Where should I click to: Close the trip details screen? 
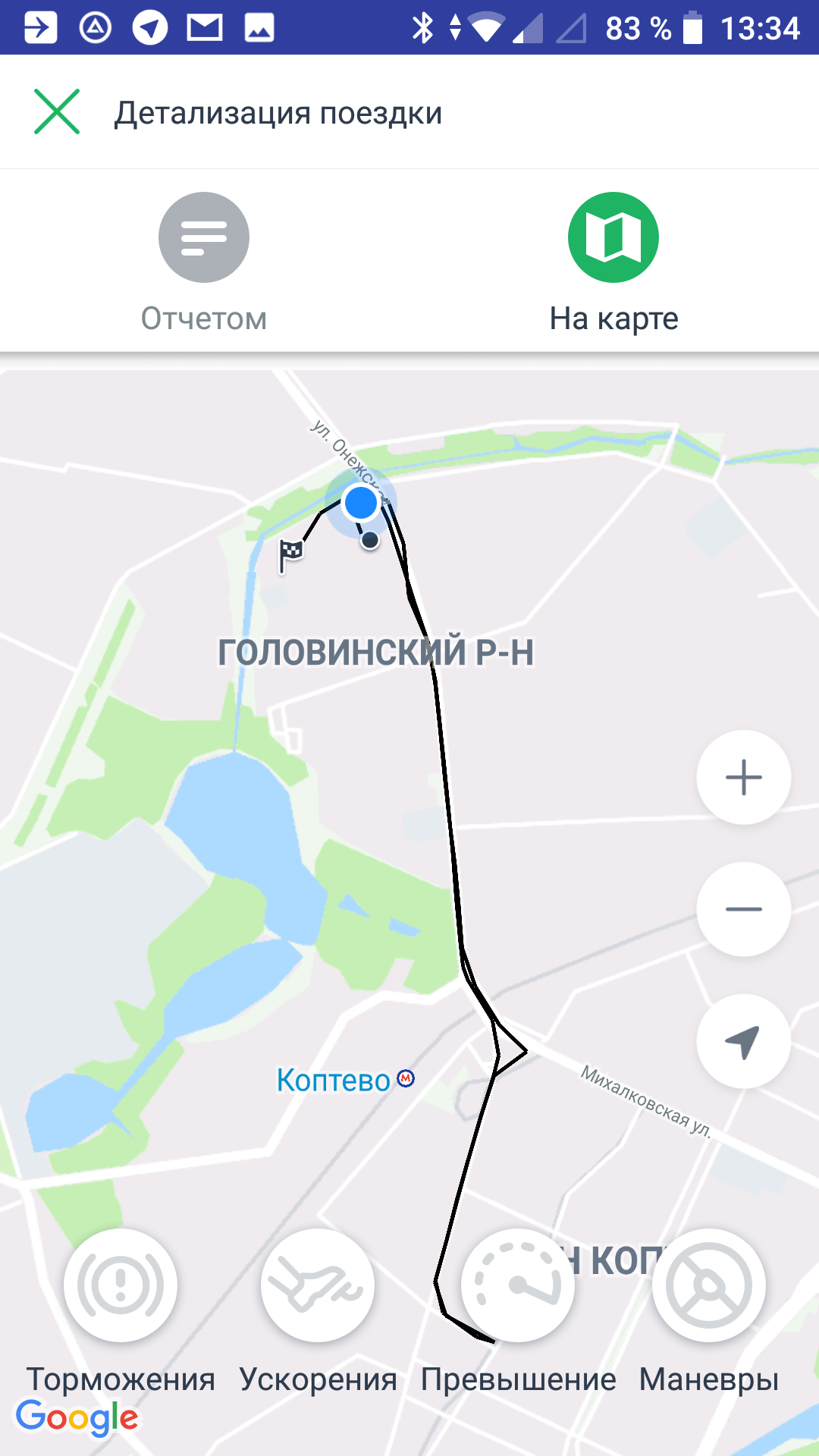click(57, 112)
